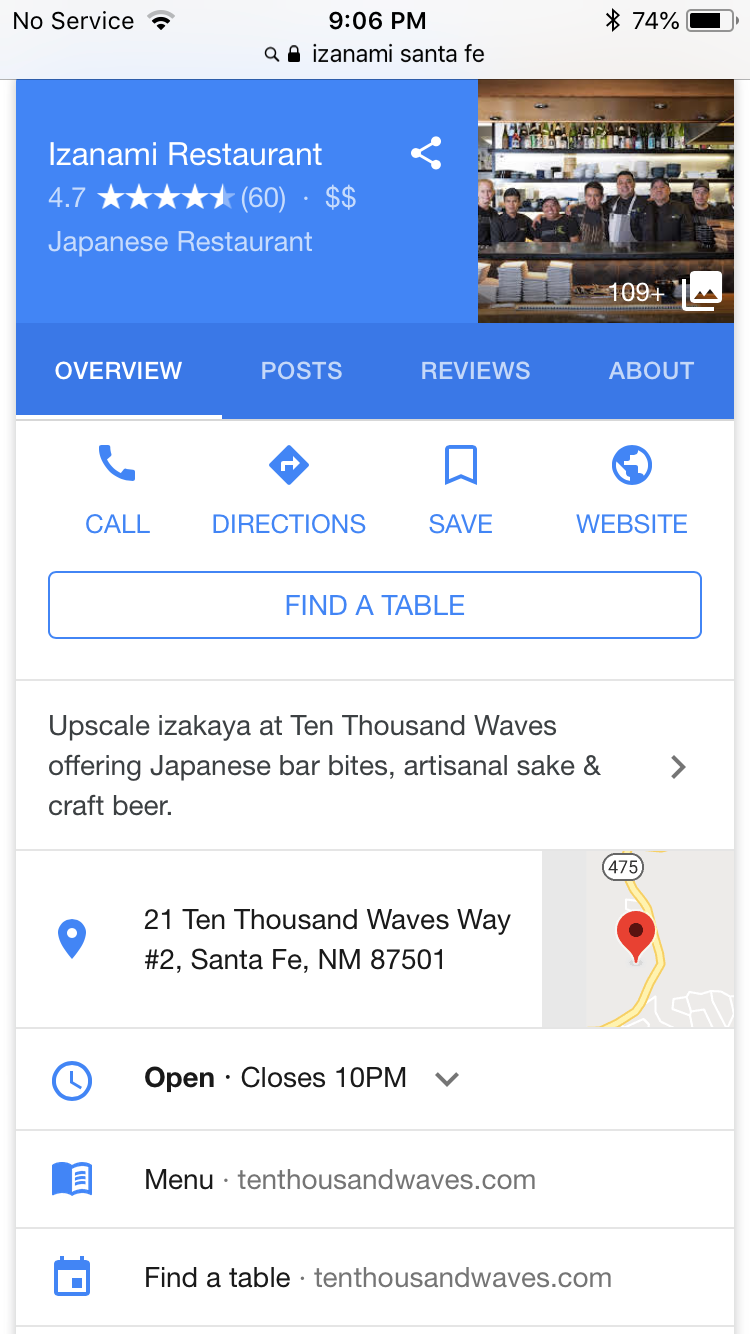Open the map preview with red pin

[x=638, y=939]
